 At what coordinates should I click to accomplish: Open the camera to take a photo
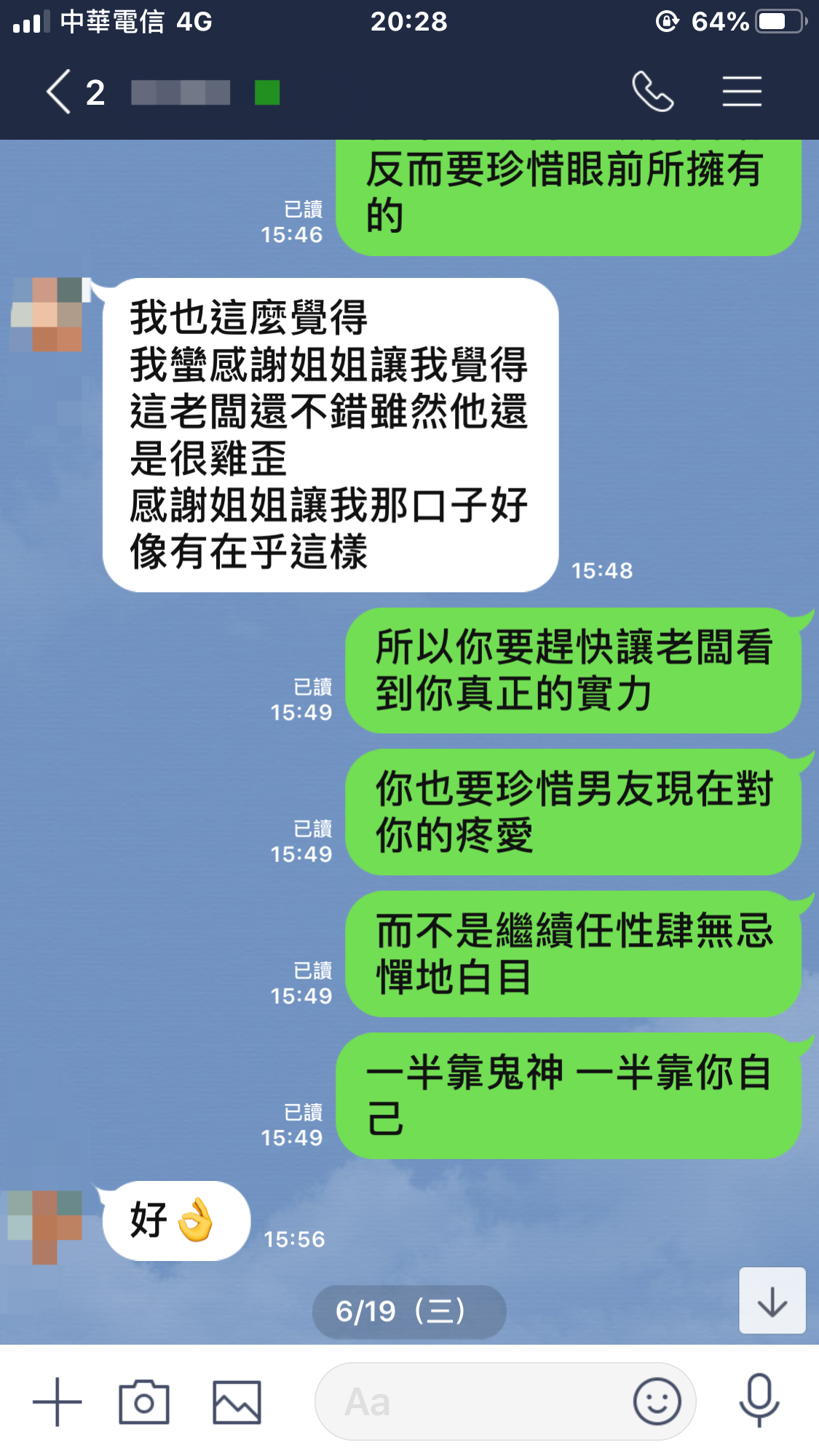tap(144, 1401)
